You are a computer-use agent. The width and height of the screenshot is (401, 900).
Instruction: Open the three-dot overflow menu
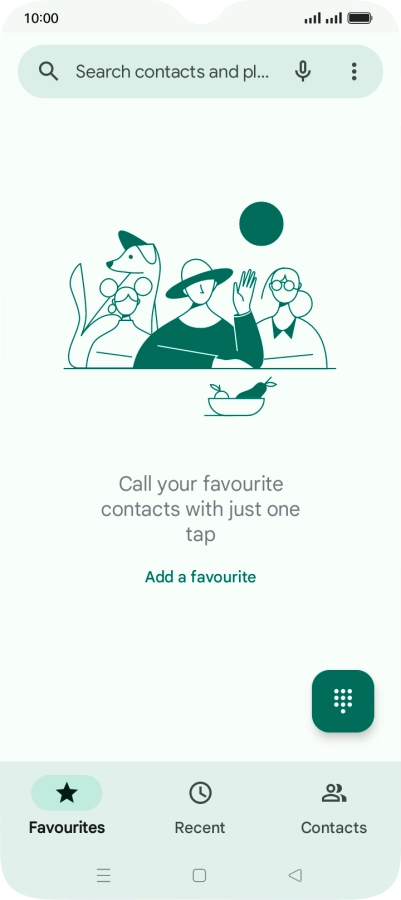coord(354,72)
